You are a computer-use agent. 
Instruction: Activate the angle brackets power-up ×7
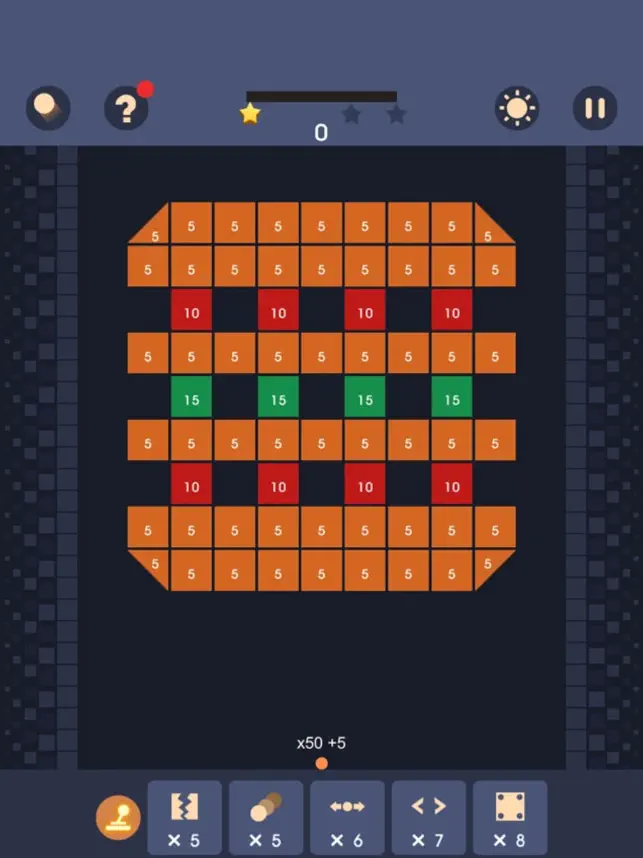(x=428, y=817)
